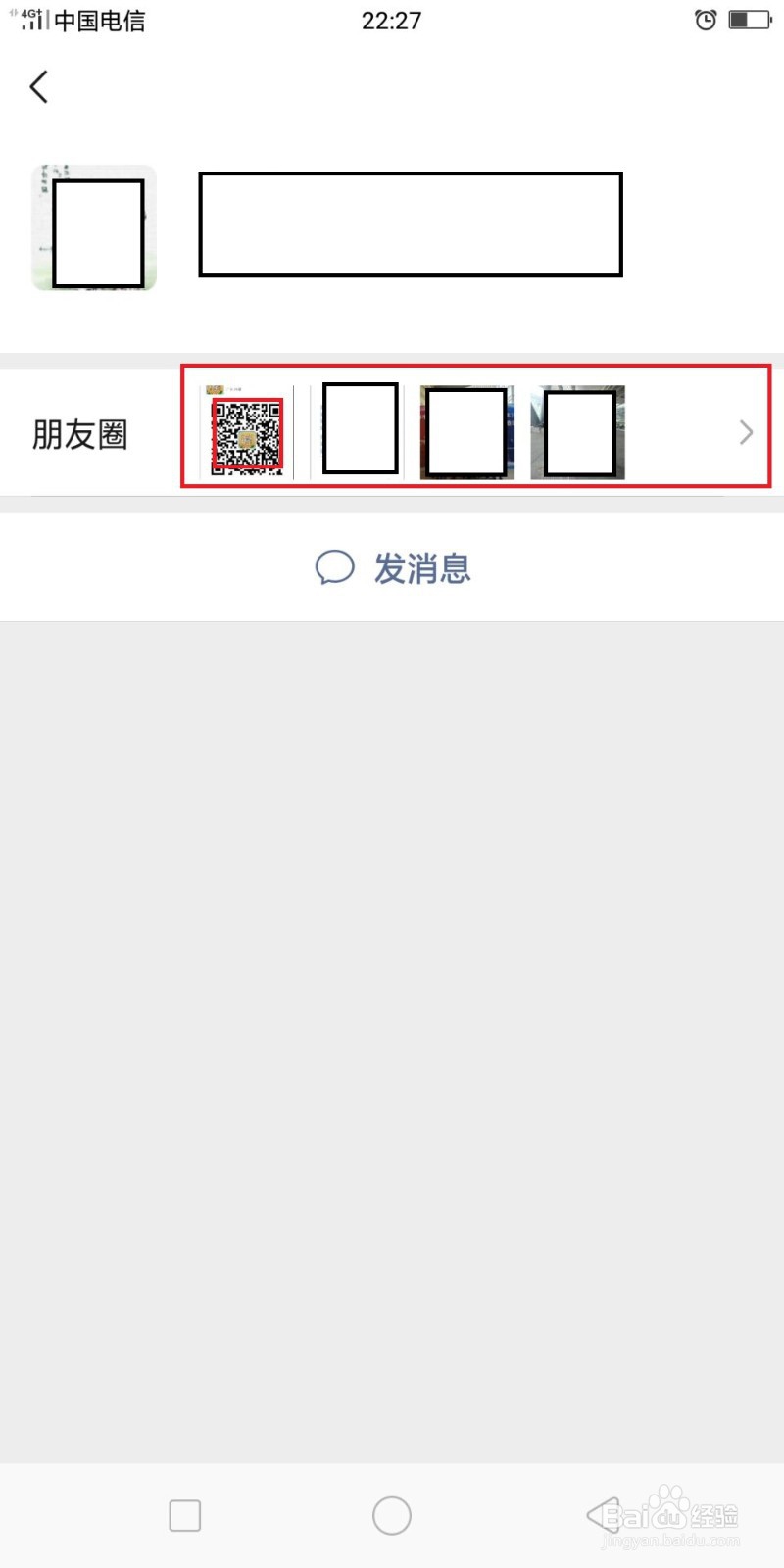
Task: Tap the circular home navigation key
Action: tap(391, 1514)
